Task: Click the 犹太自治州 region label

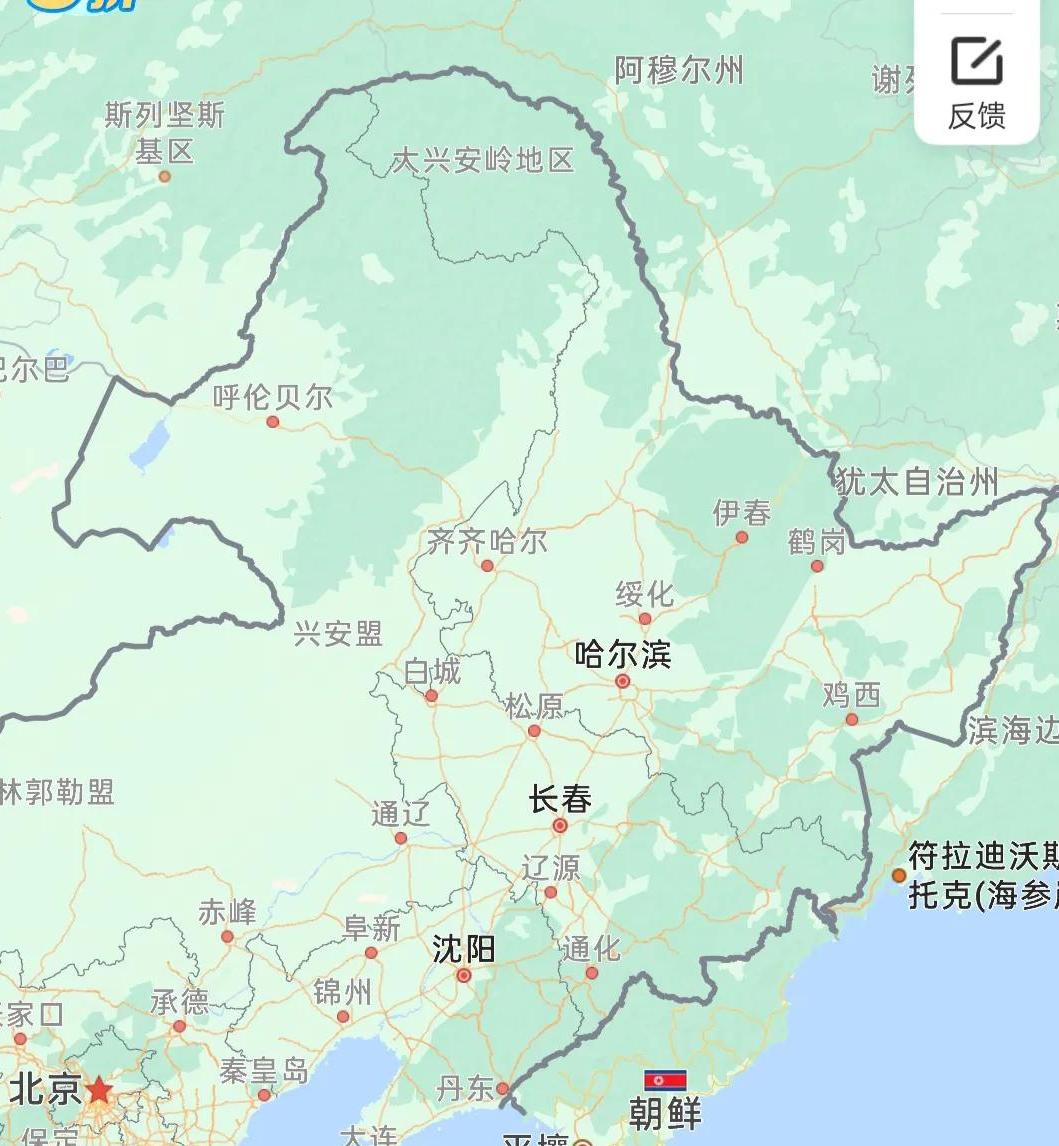Action: (x=918, y=481)
